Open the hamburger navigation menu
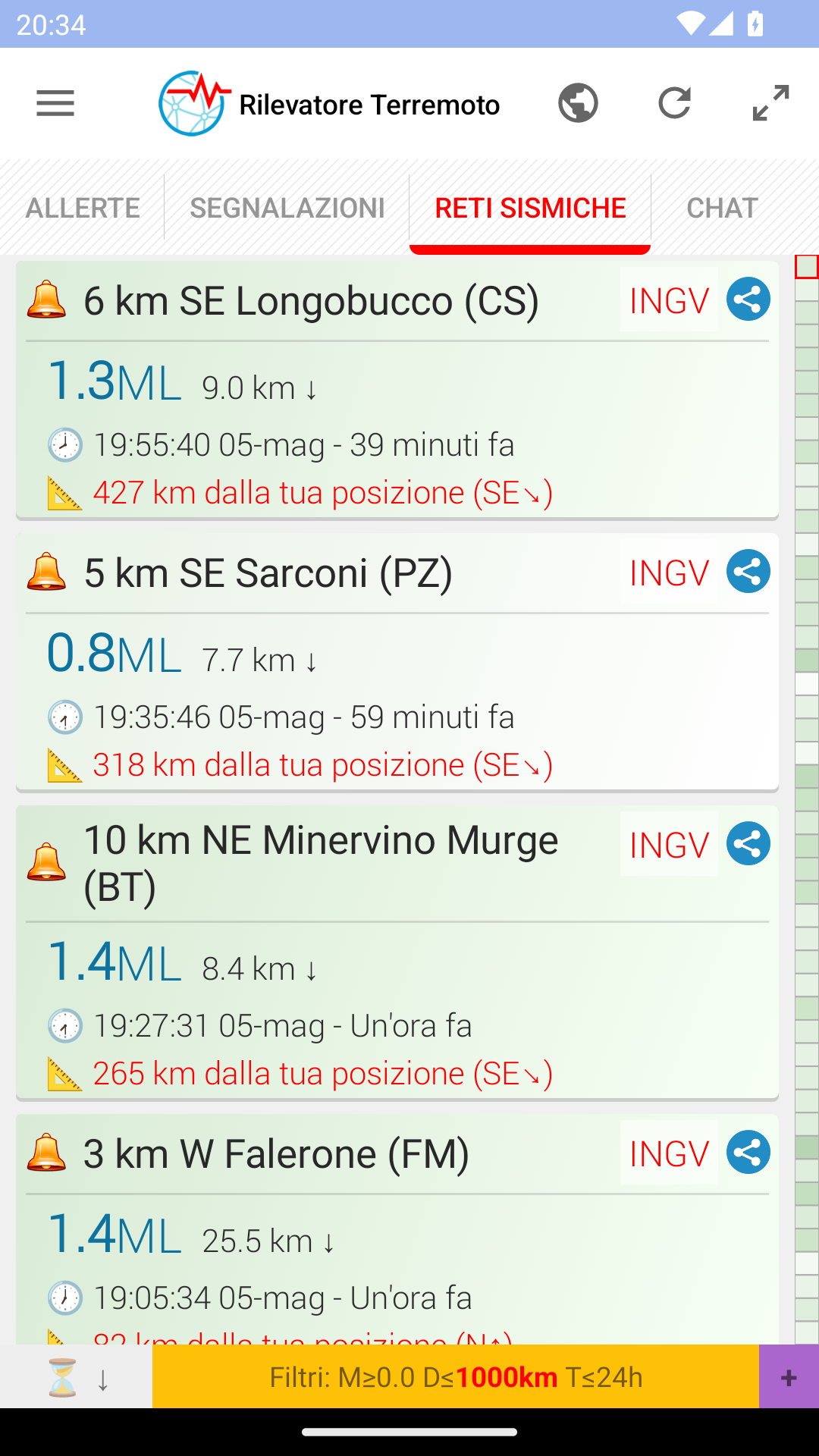 point(55,103)
